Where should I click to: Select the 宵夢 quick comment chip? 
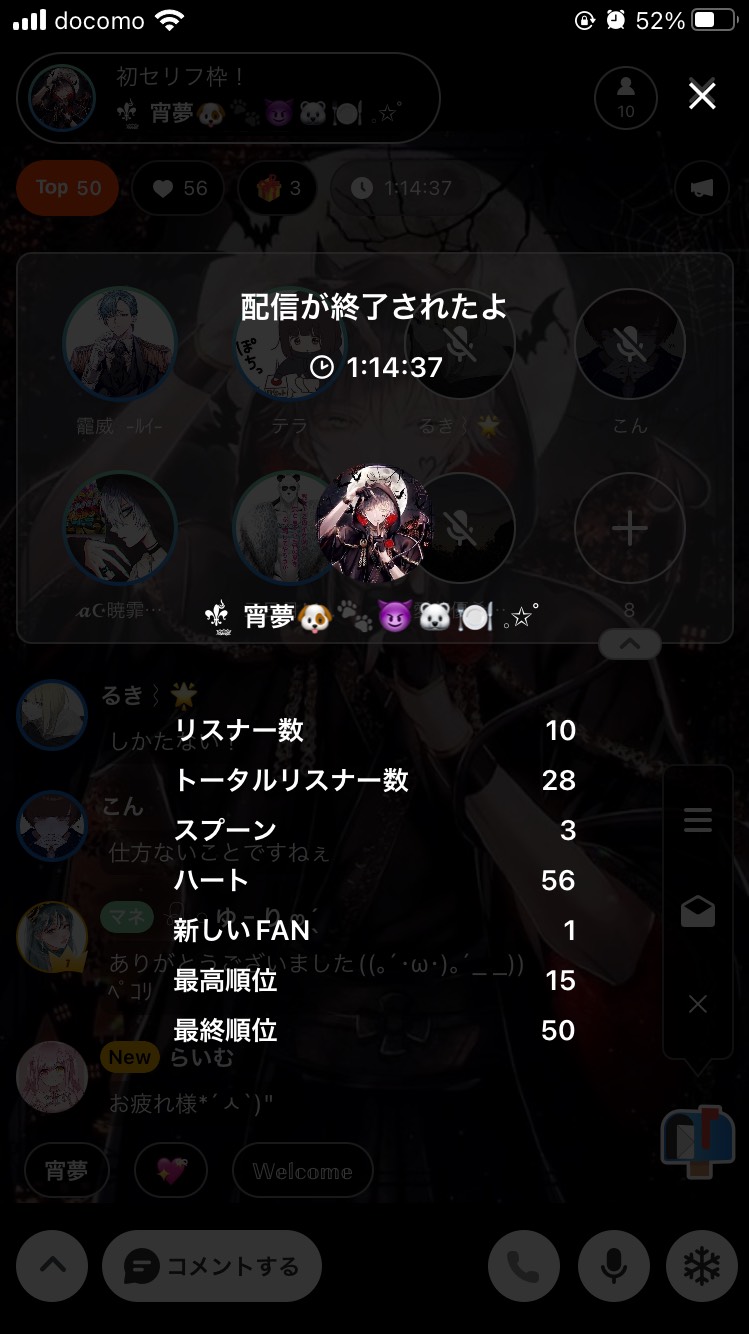(67, 1171)
